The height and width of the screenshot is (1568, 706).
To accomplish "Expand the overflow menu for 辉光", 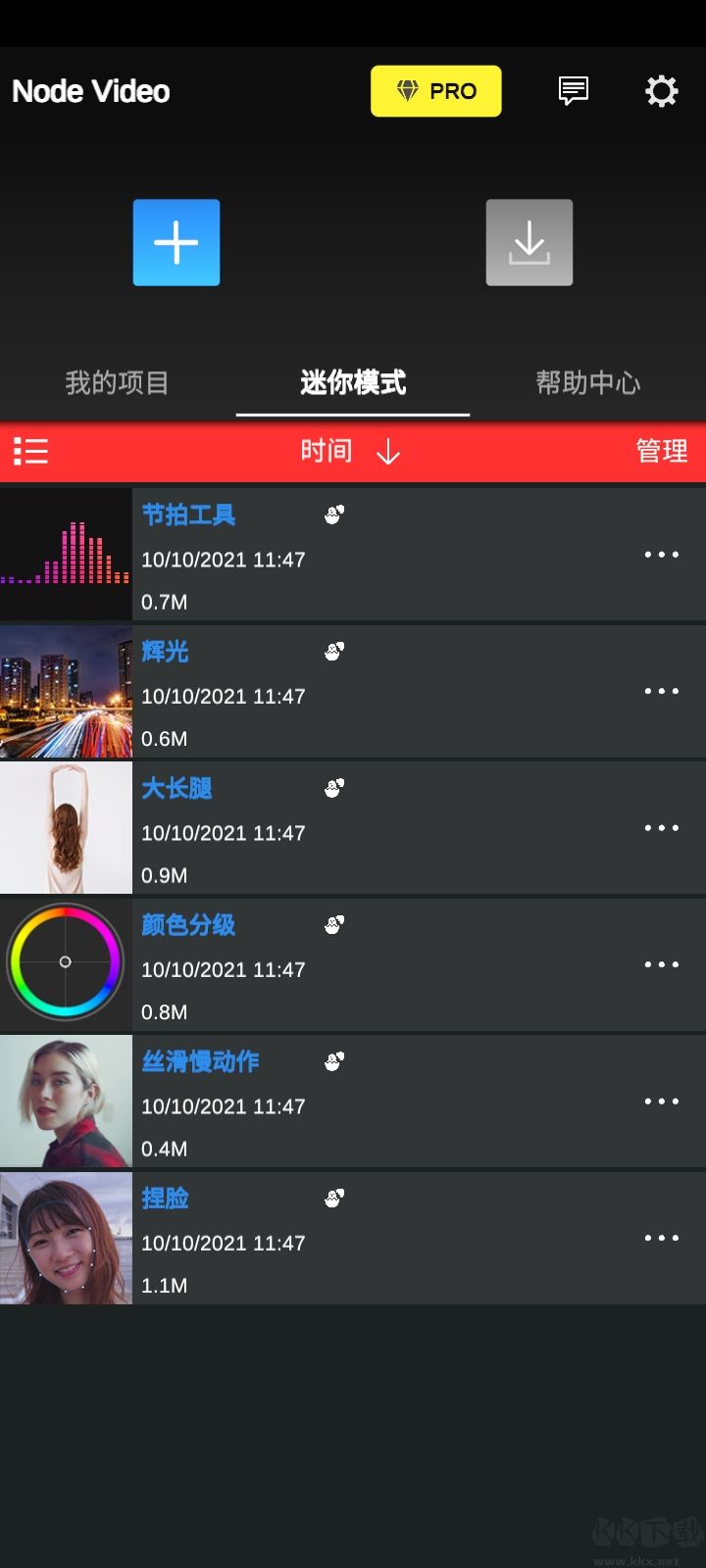I will click(x=662, y=690).
